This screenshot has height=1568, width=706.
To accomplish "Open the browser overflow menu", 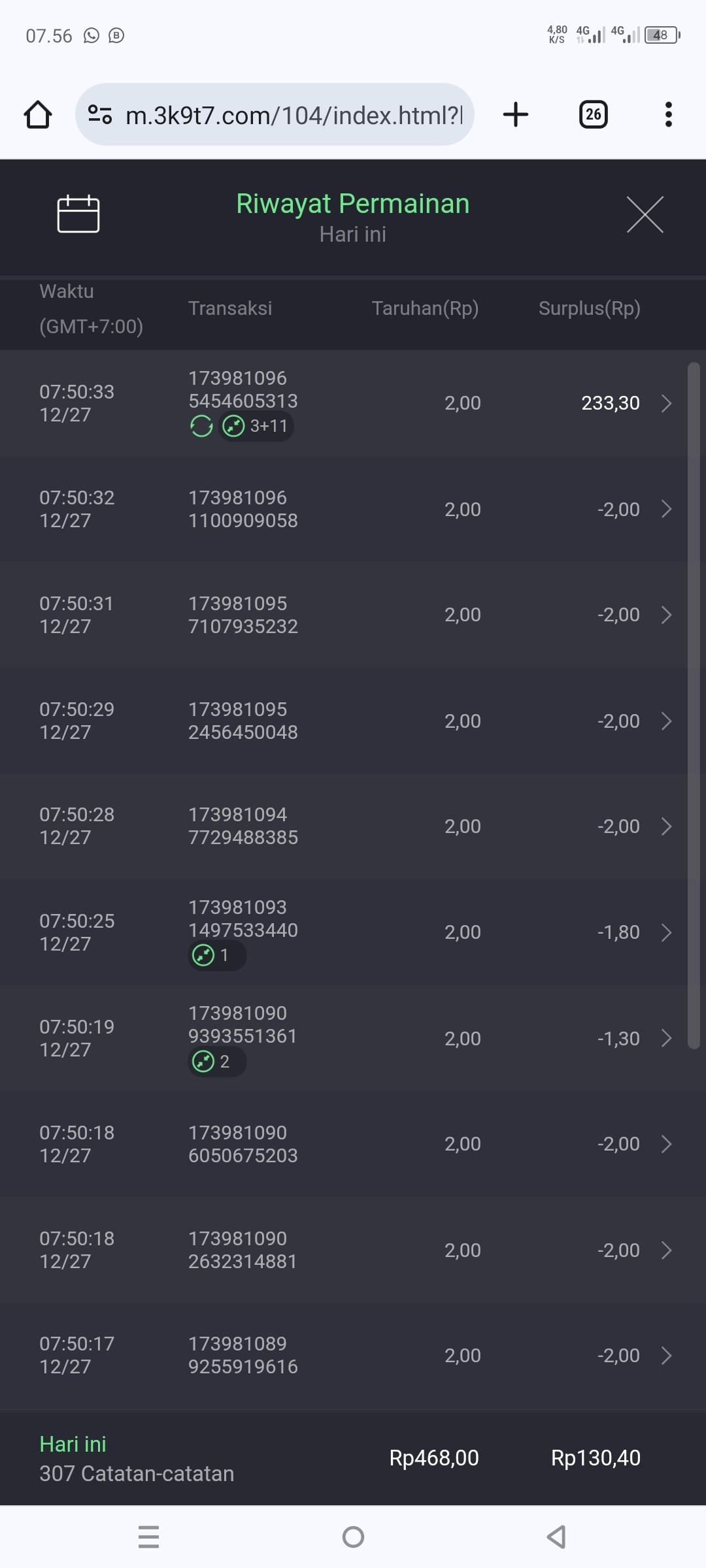I will point(668,115).
